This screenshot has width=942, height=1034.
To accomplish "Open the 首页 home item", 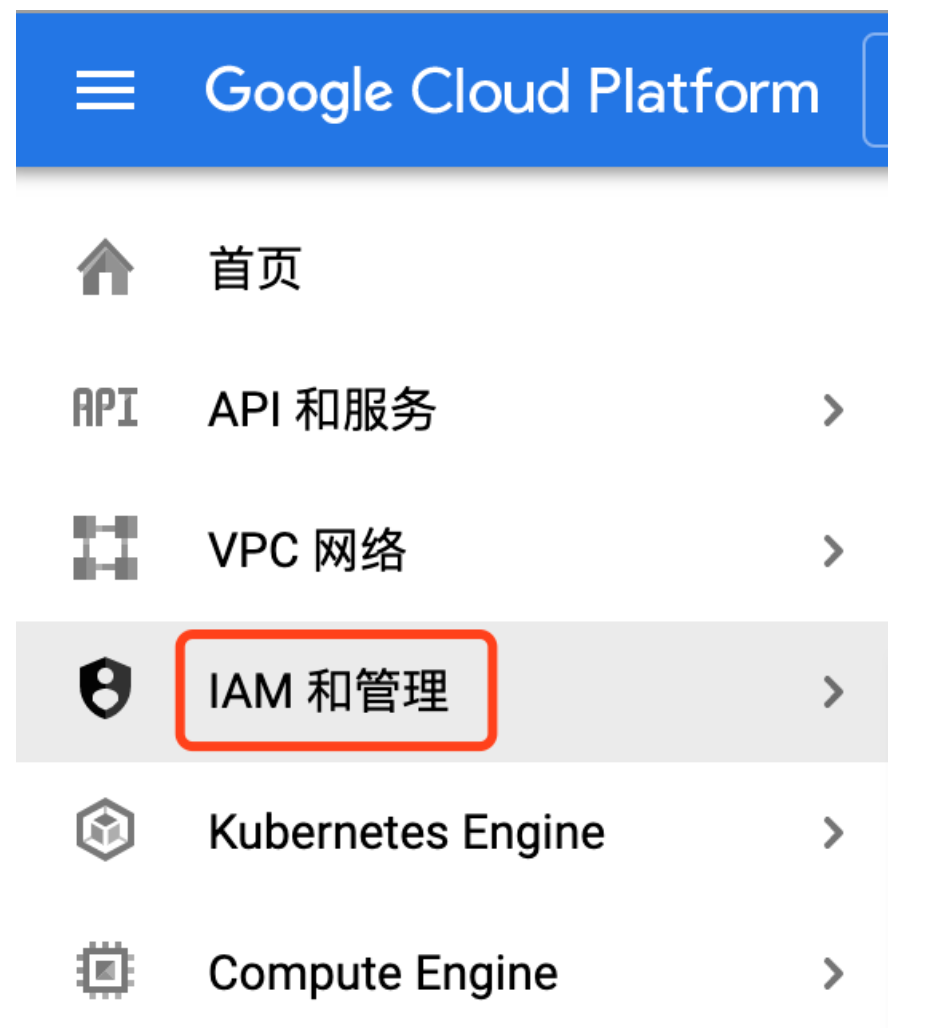I will coord(255,270).
